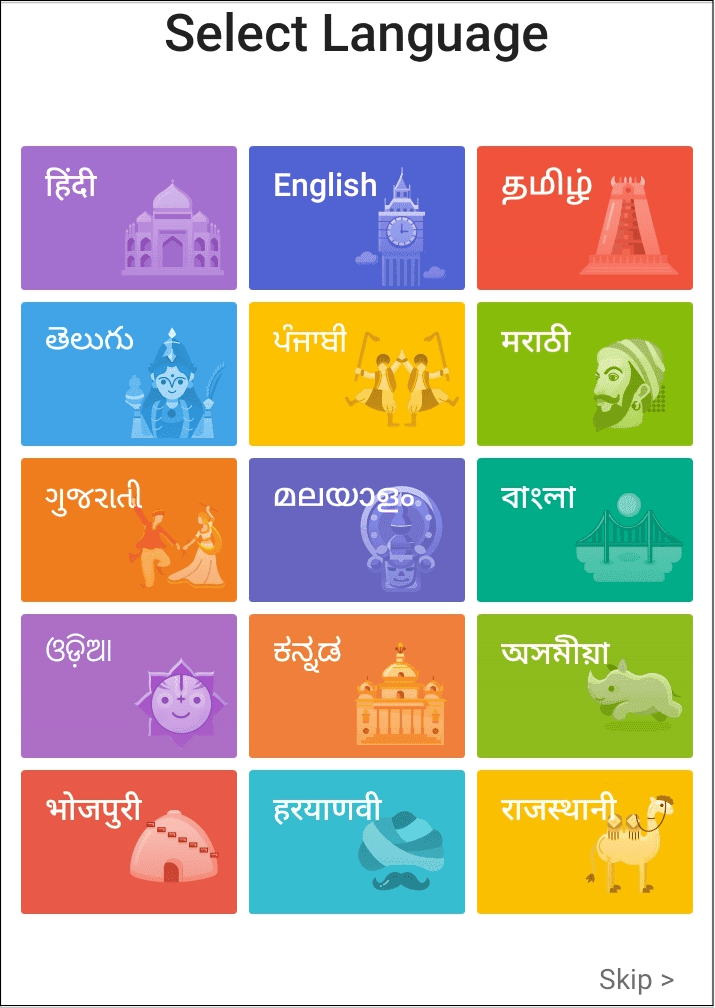Tap the Marathi language tile

tap(584, 374)
